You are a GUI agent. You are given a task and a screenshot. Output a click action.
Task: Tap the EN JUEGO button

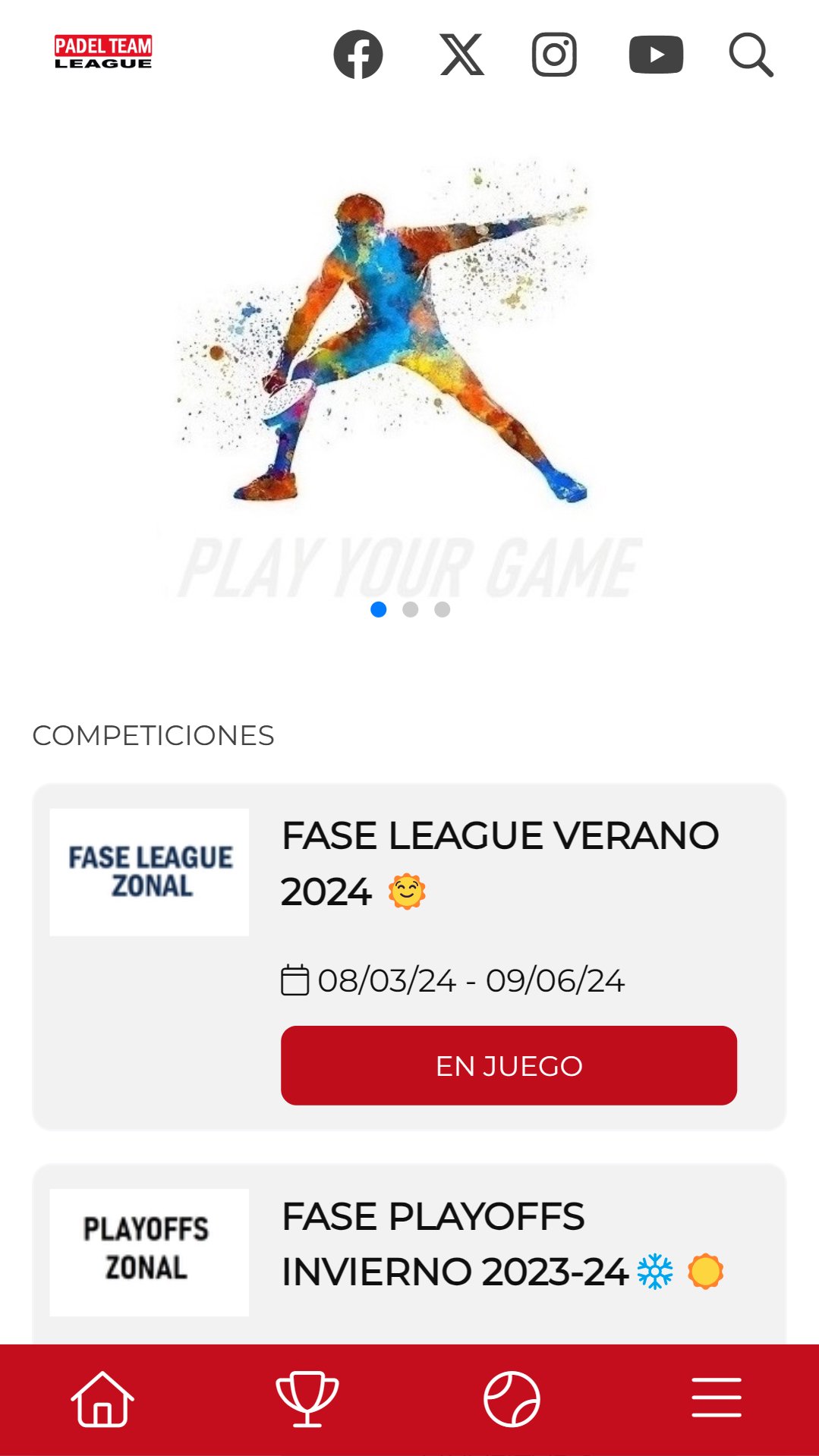[x=509, y=1065]
